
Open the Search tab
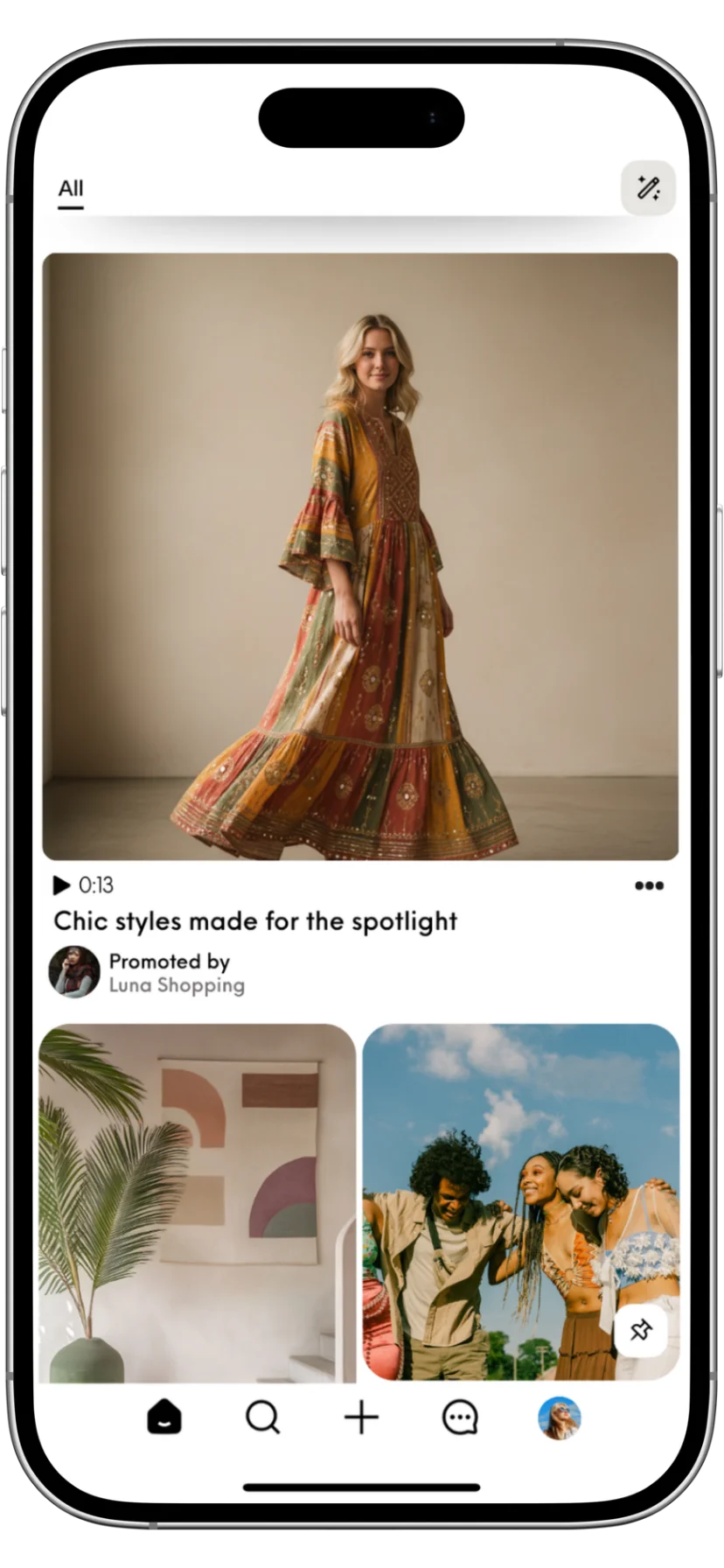(x=262, y=1417)
